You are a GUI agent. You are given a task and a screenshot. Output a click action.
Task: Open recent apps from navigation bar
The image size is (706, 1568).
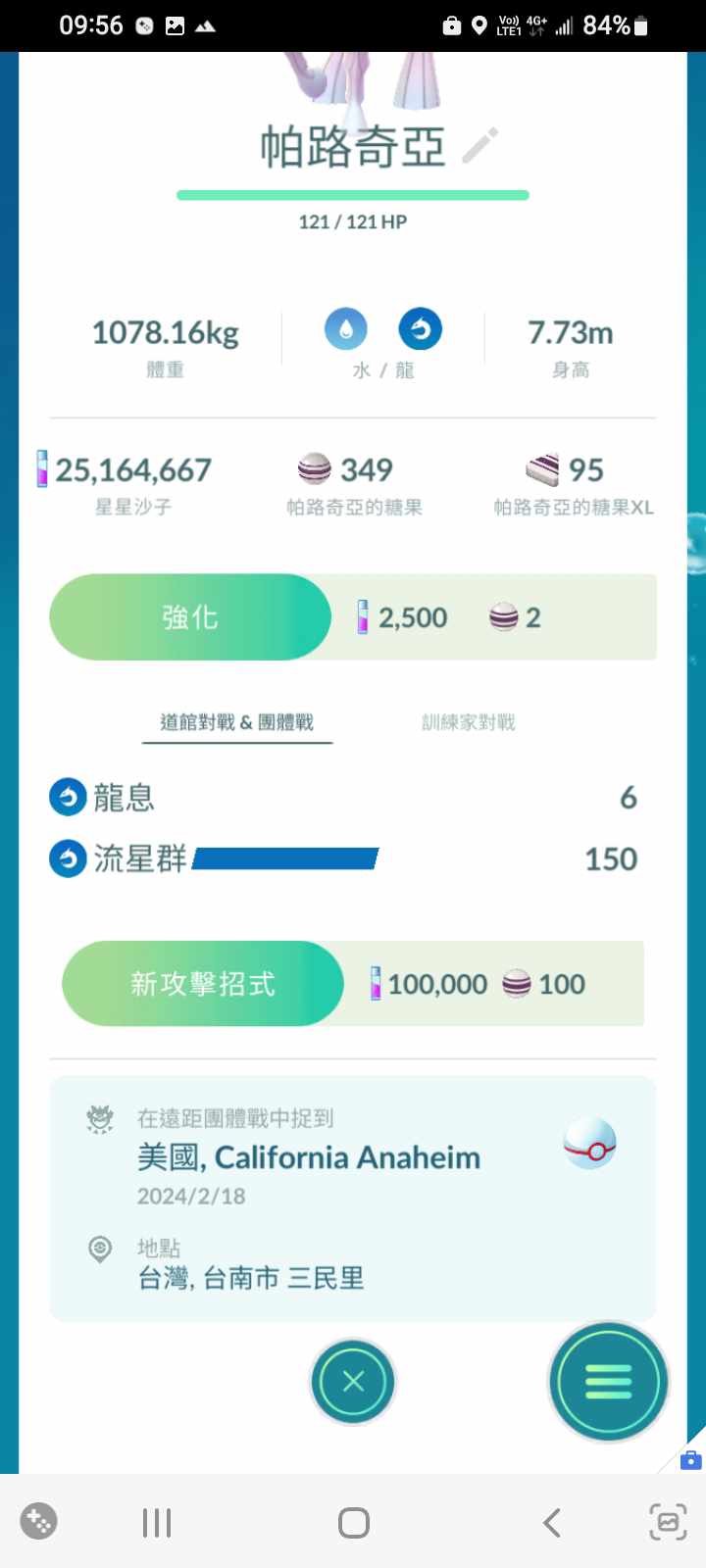[157, 1523]
